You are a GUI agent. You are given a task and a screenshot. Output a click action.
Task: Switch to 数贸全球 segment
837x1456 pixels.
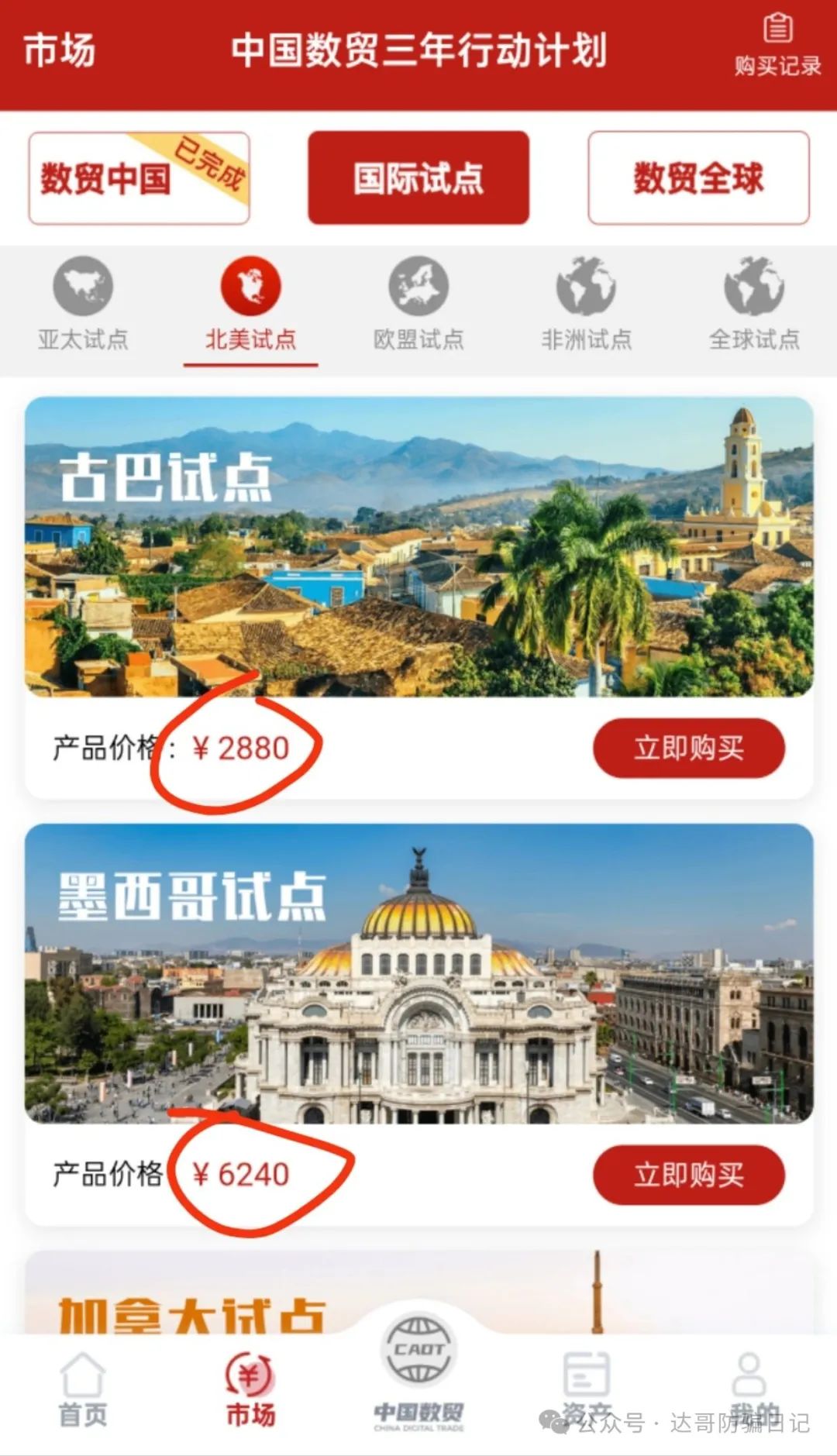[698, 178]
